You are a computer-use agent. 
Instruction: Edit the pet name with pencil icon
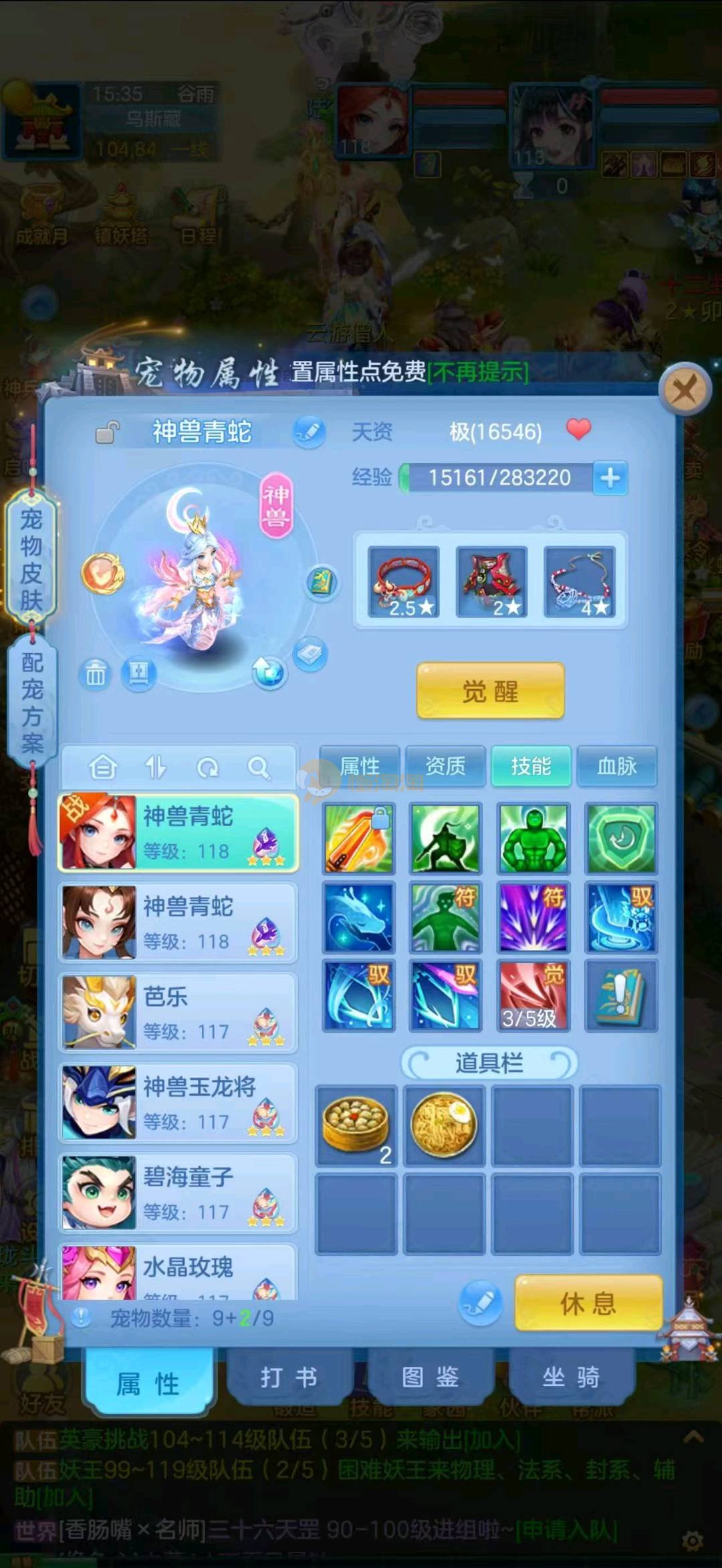(x=309, y=432)
